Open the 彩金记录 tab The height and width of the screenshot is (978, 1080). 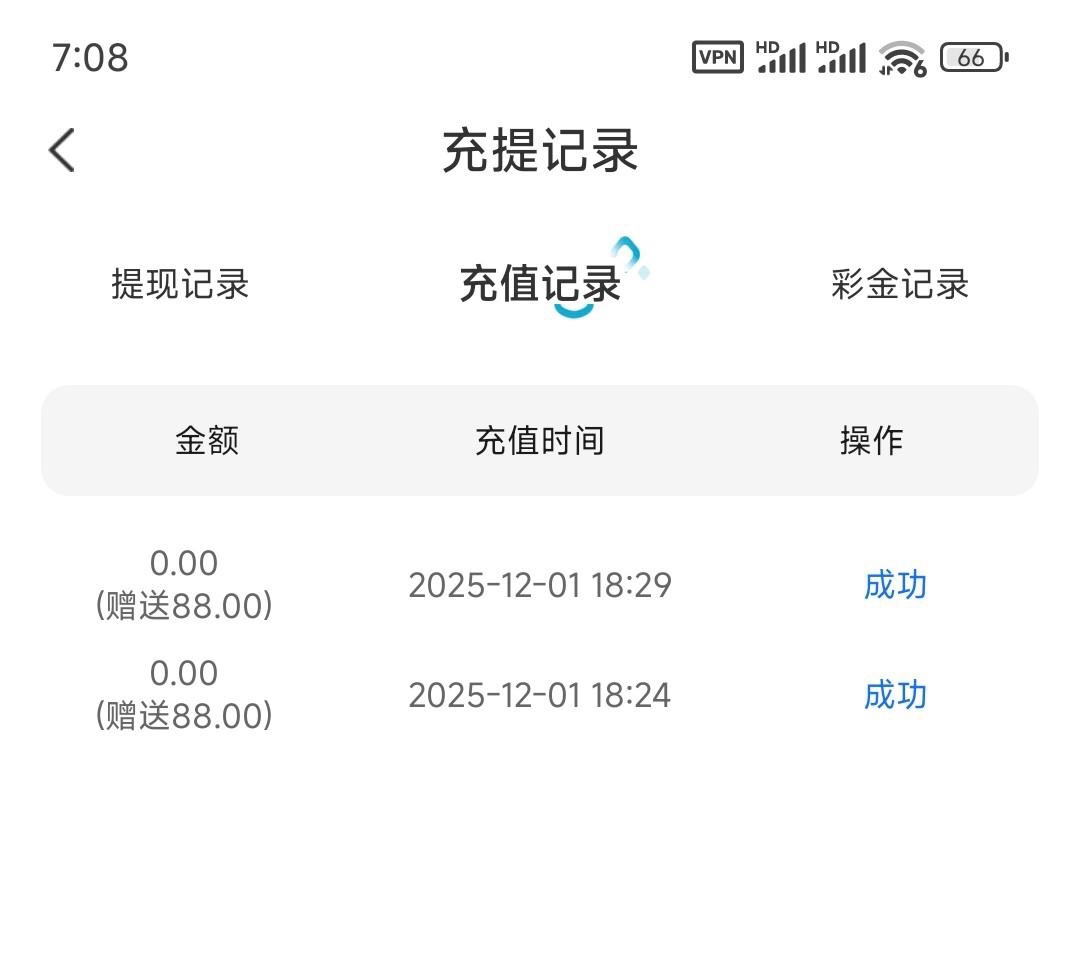(x=899, y=285)
